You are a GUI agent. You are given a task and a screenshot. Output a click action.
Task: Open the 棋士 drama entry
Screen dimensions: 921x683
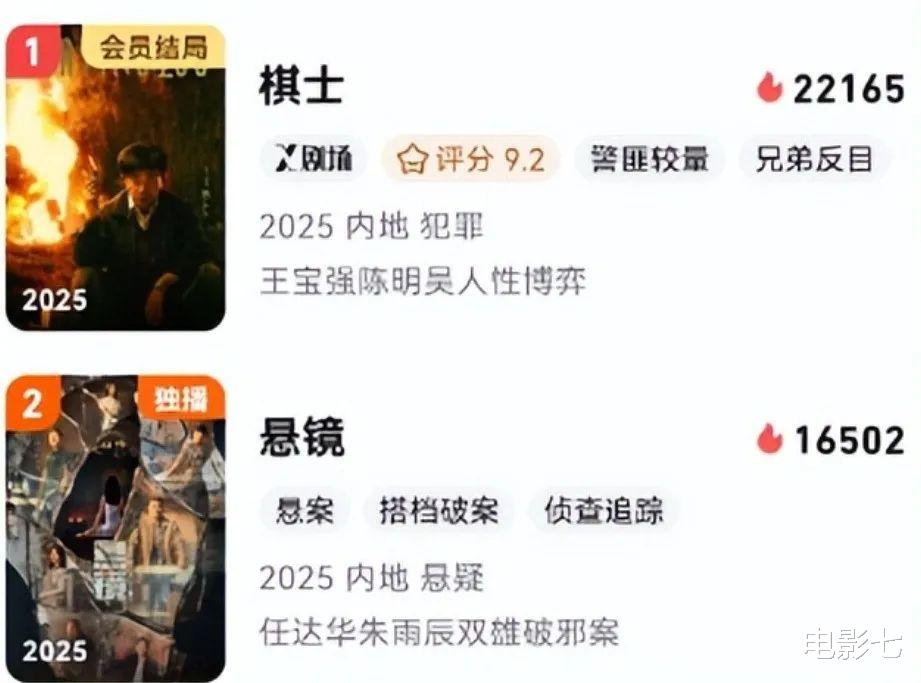pyautogui.click(x=301, y=88)
